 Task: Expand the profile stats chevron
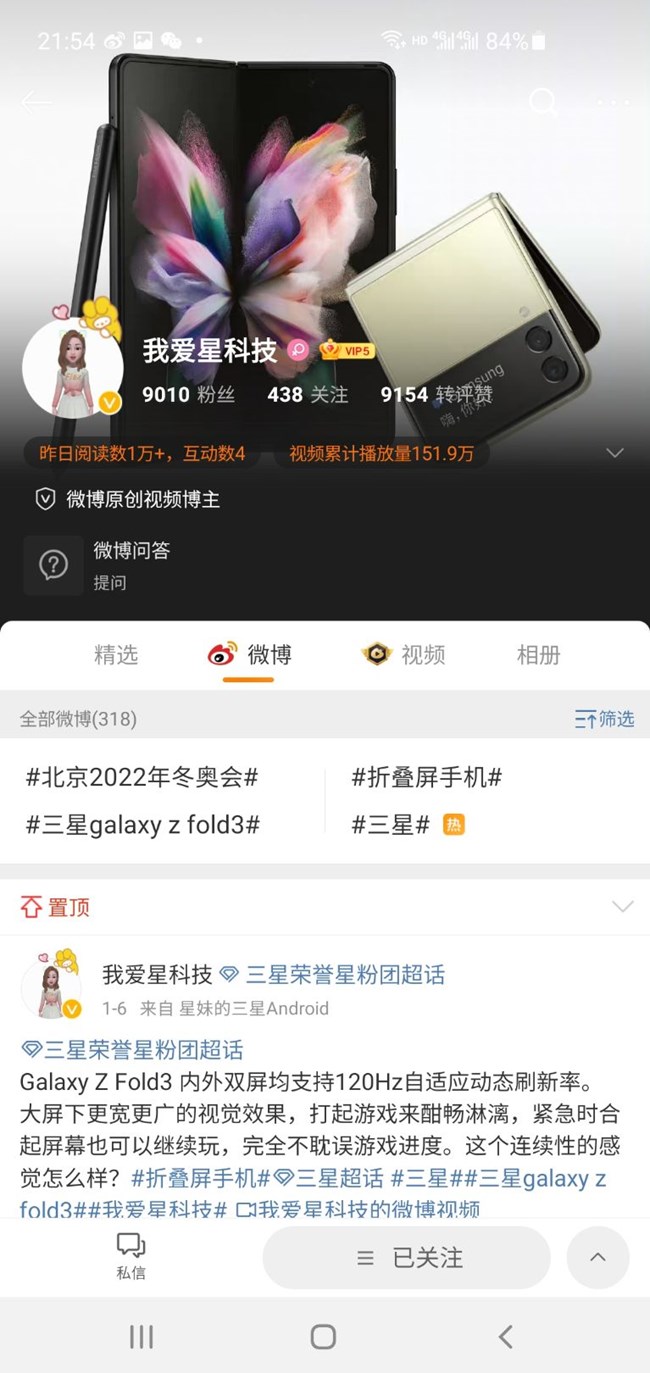[616, 454]
